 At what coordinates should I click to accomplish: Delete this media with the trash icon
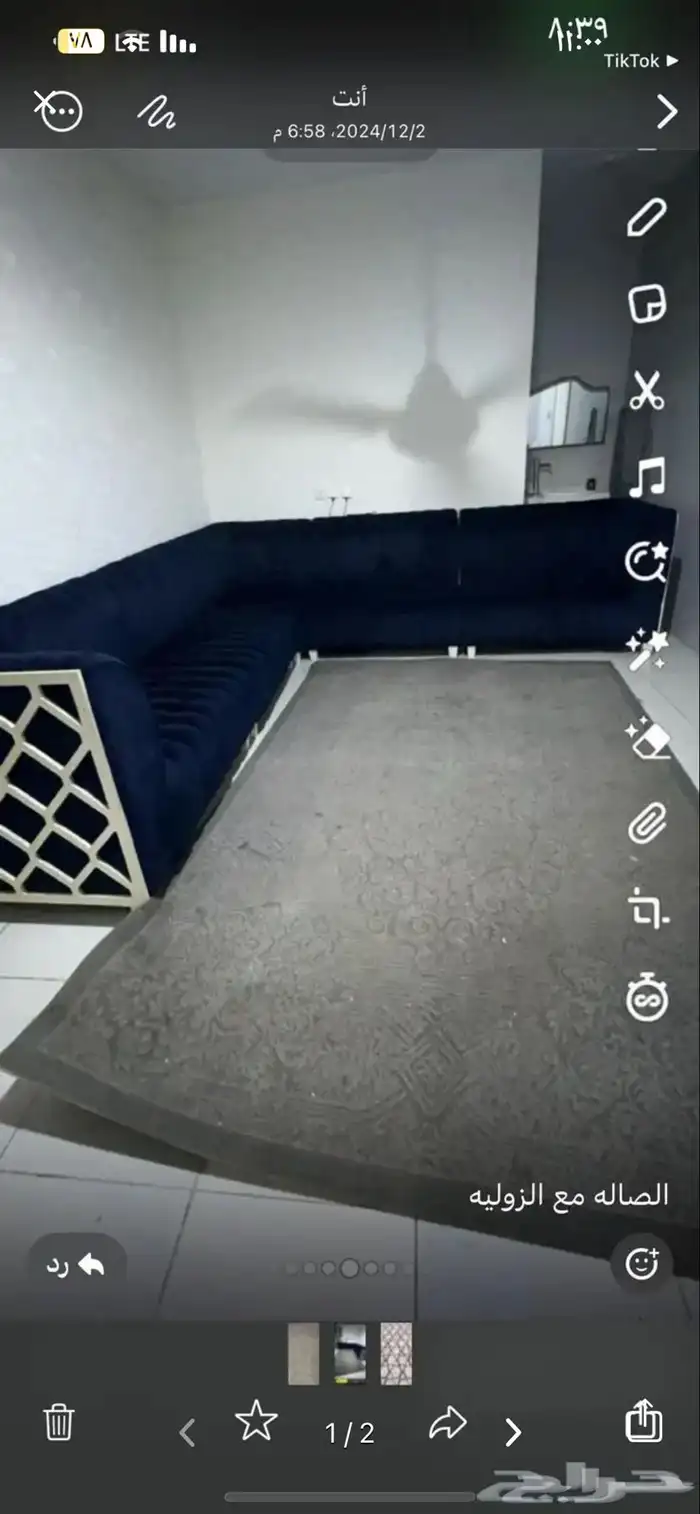(59, 1421)
